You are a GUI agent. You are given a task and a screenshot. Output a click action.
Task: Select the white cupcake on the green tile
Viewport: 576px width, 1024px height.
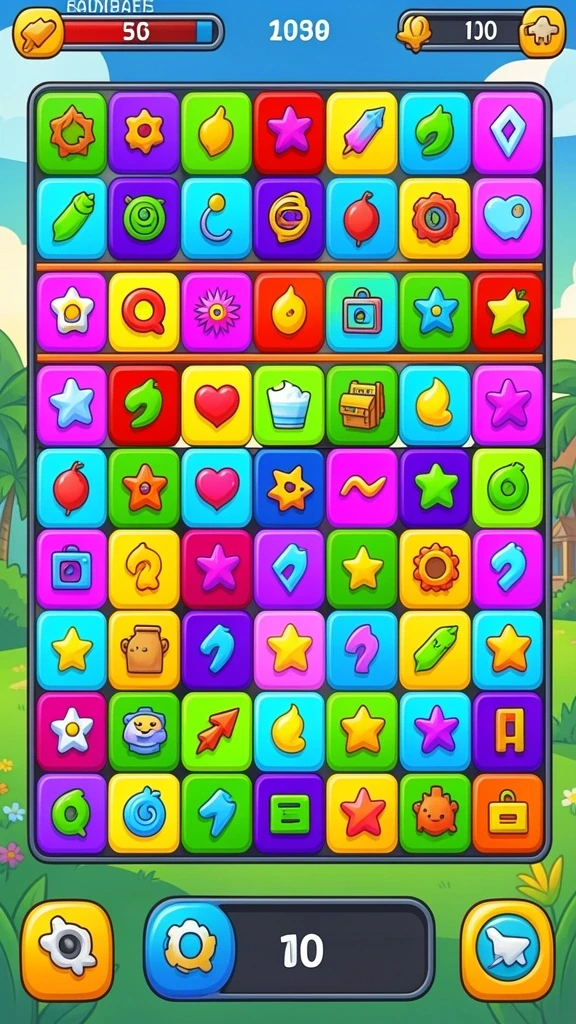click(289, 406)
